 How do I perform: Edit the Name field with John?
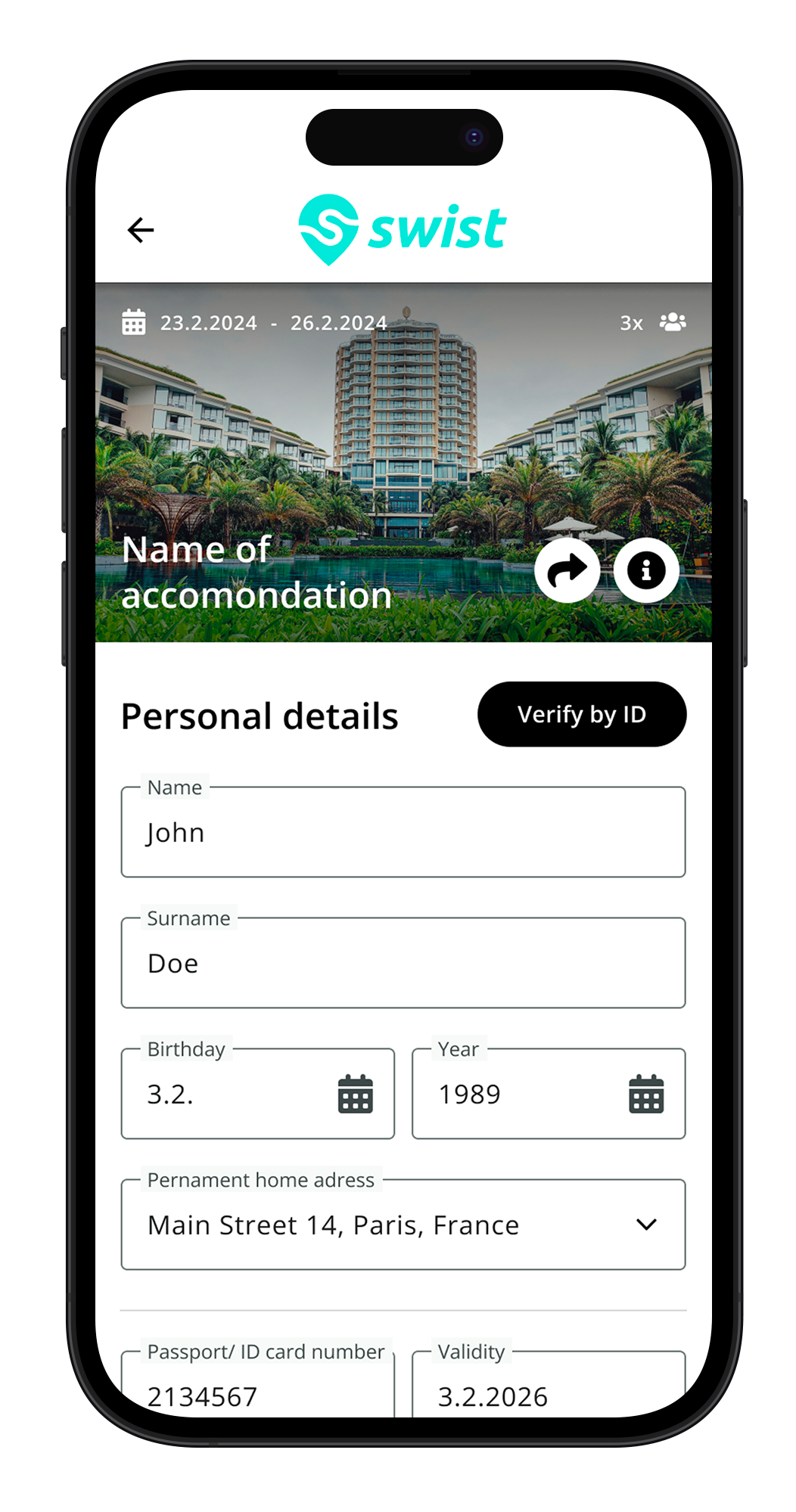click(403, 833)
